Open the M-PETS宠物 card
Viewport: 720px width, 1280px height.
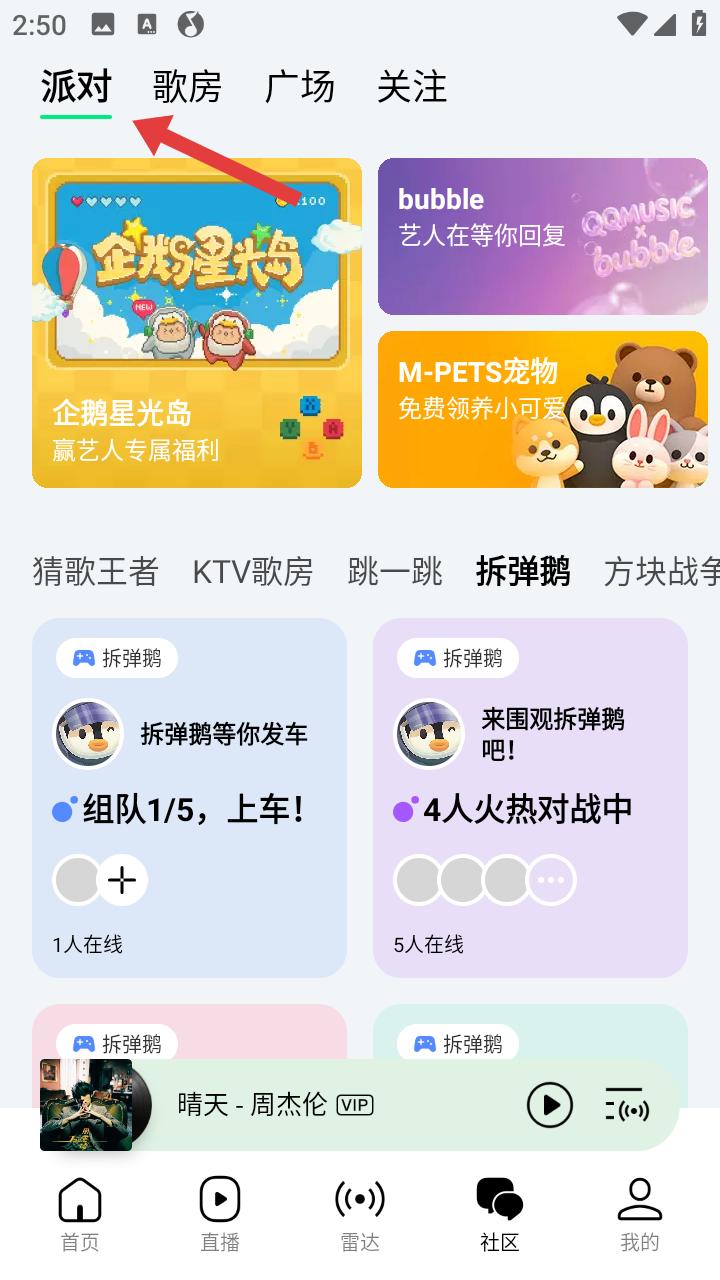tap(542, 409)
